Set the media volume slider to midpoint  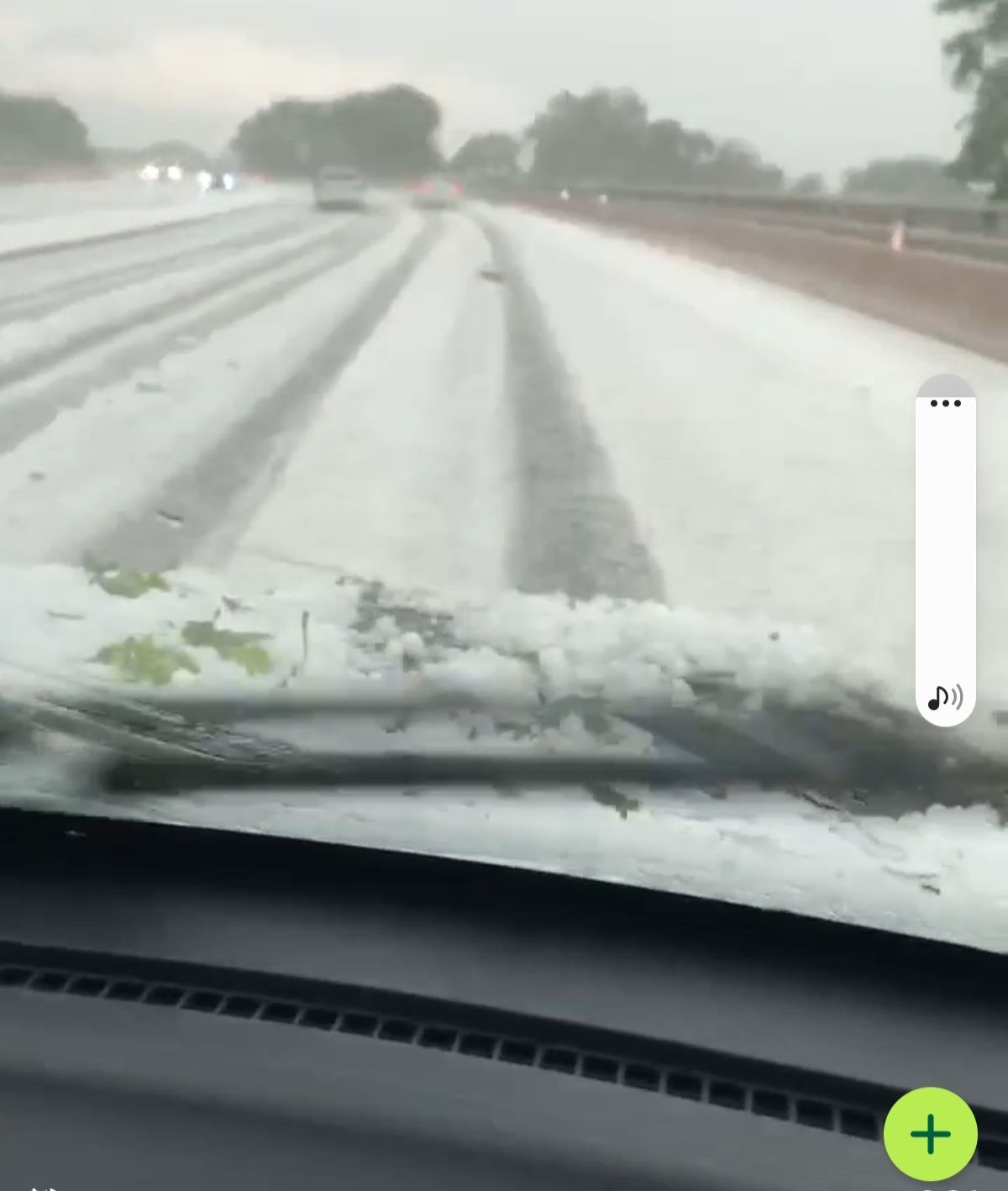(945, 550)
